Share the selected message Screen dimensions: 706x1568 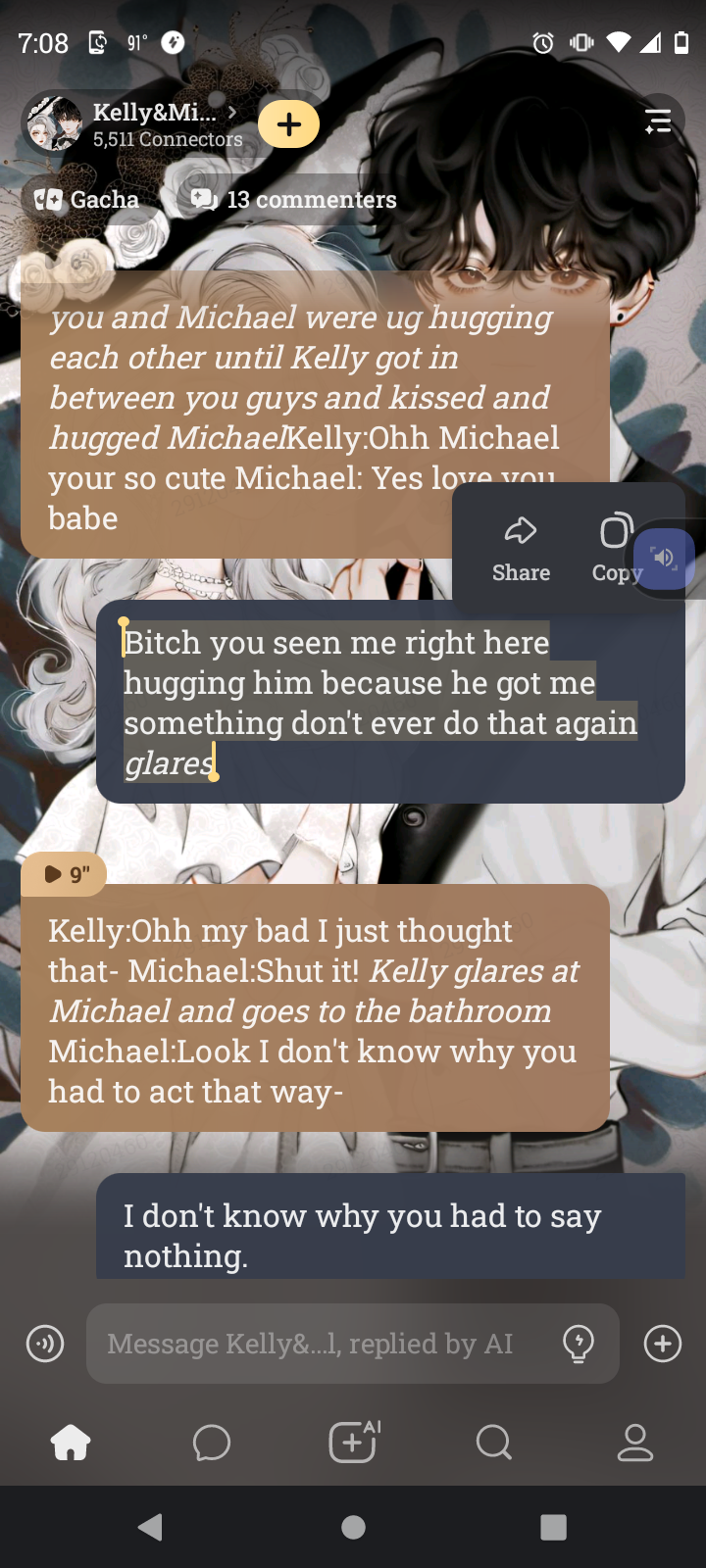click(521, 549)
